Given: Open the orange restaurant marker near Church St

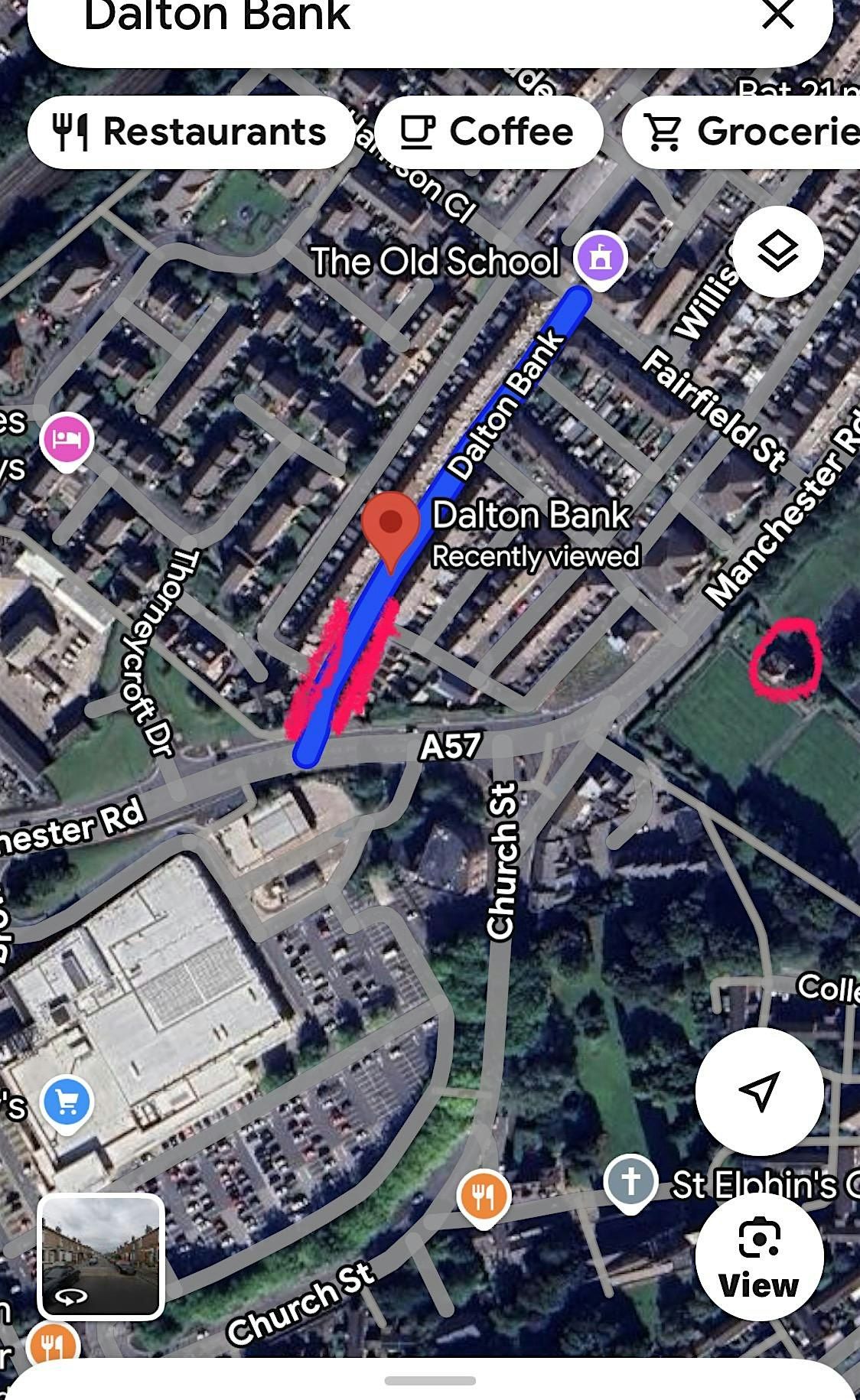Looking at the screenshot, I should [x=483, y=1195].
